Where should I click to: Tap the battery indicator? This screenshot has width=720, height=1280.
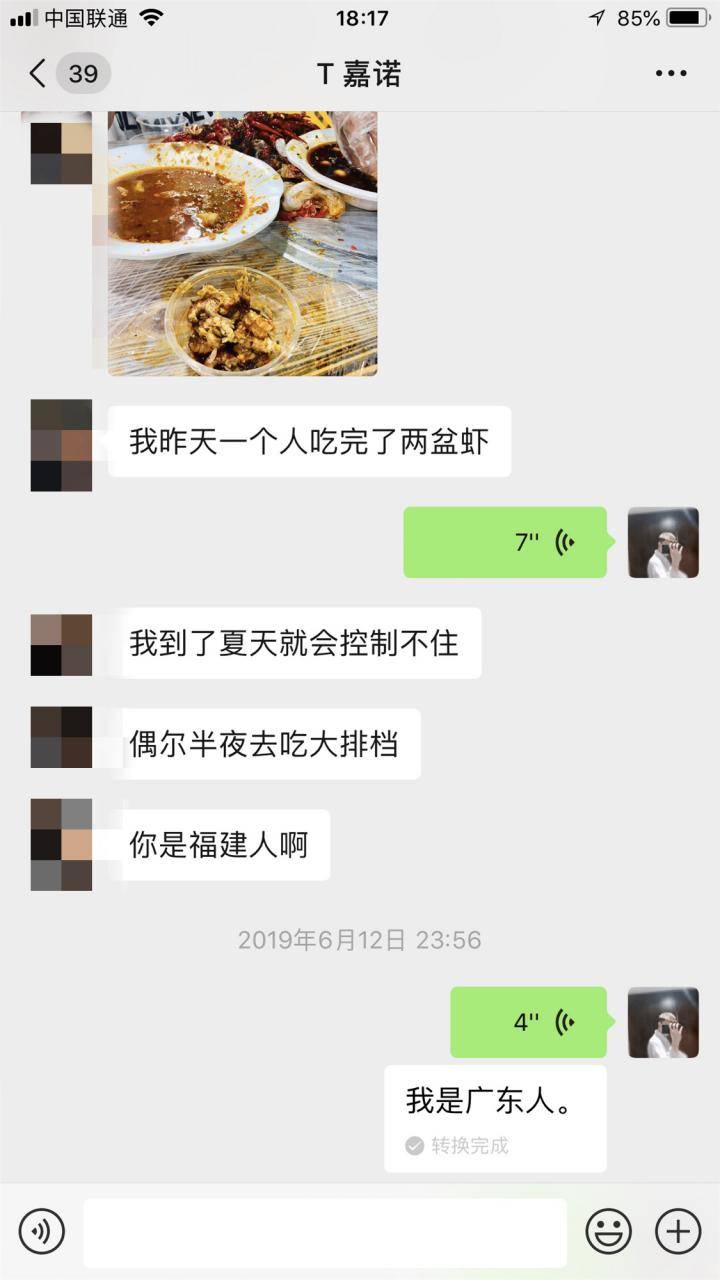[x=686, y=16]
